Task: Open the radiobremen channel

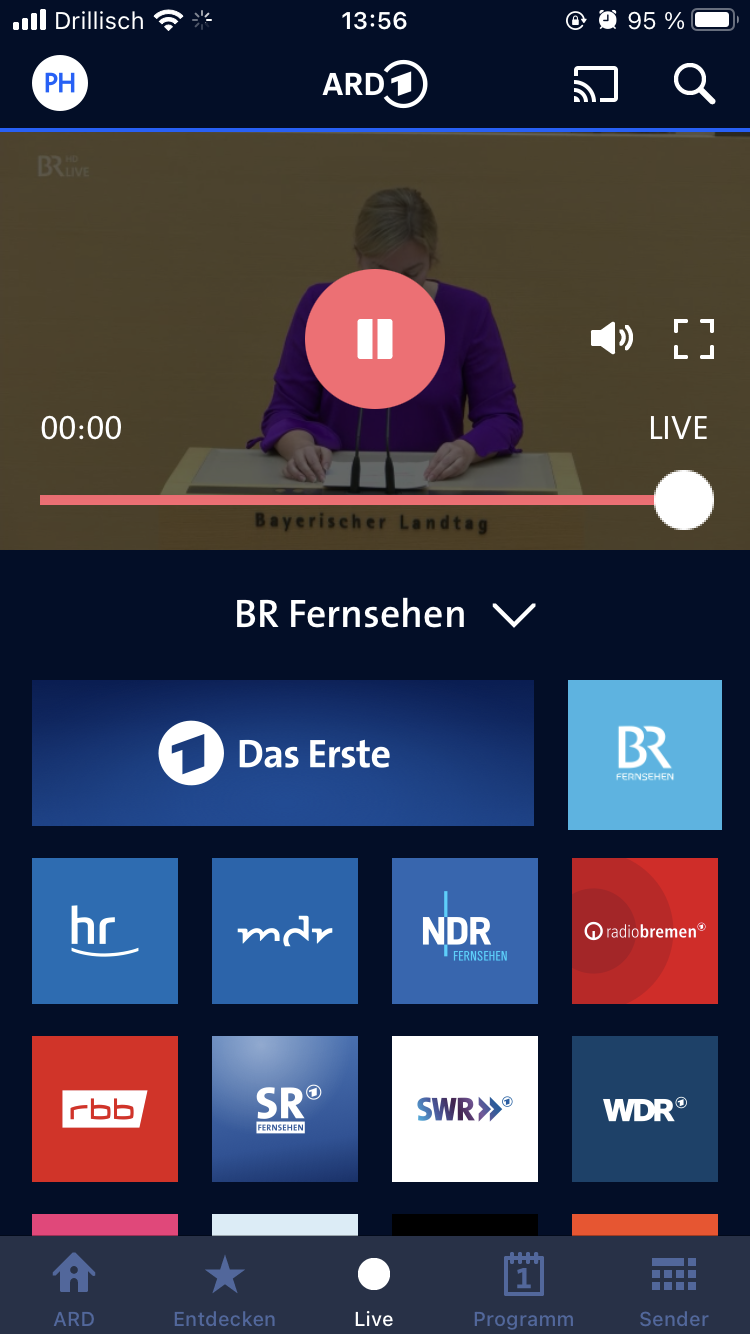Action: pos(645,931)
